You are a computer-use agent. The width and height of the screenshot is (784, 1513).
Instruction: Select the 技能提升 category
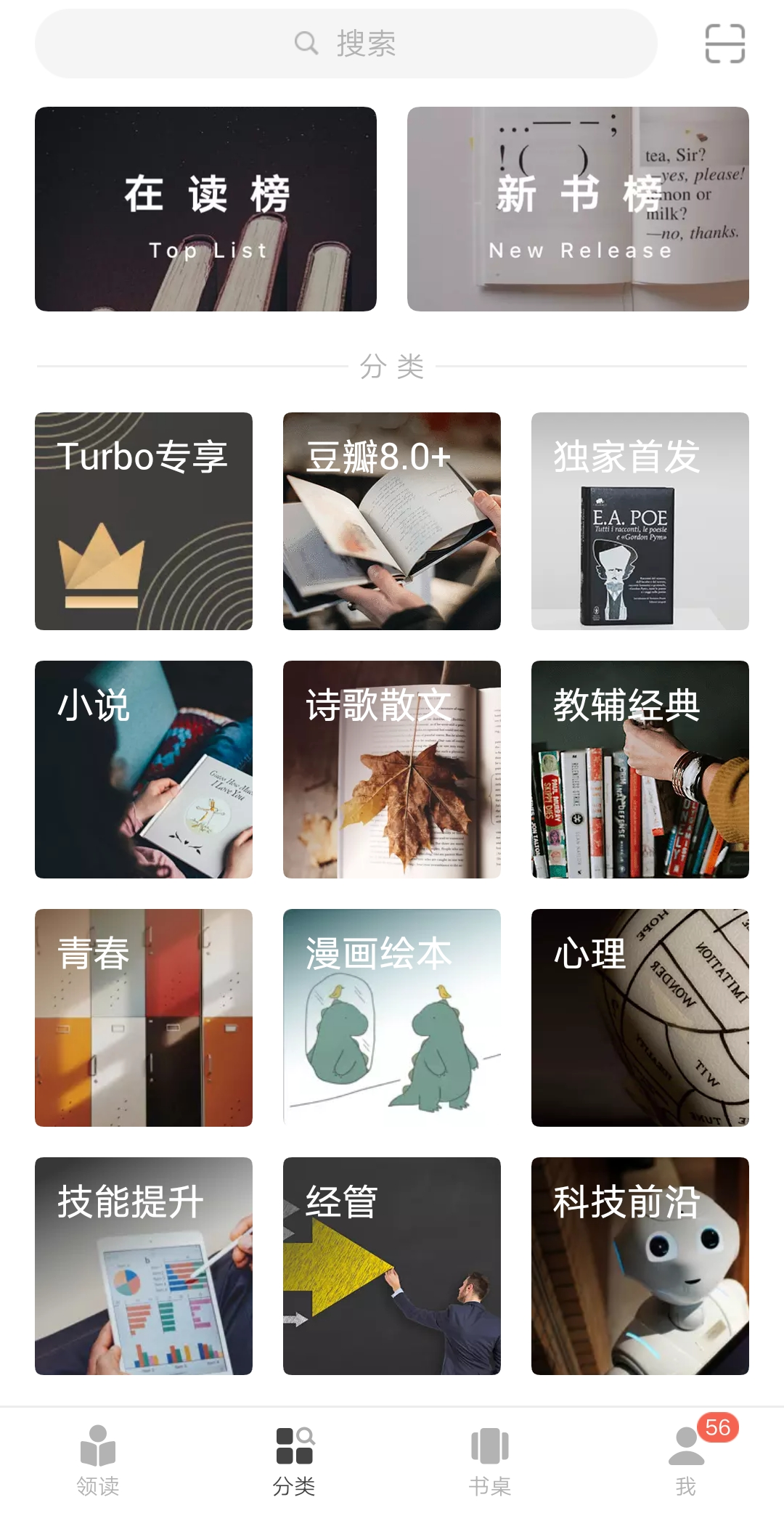144,1266
